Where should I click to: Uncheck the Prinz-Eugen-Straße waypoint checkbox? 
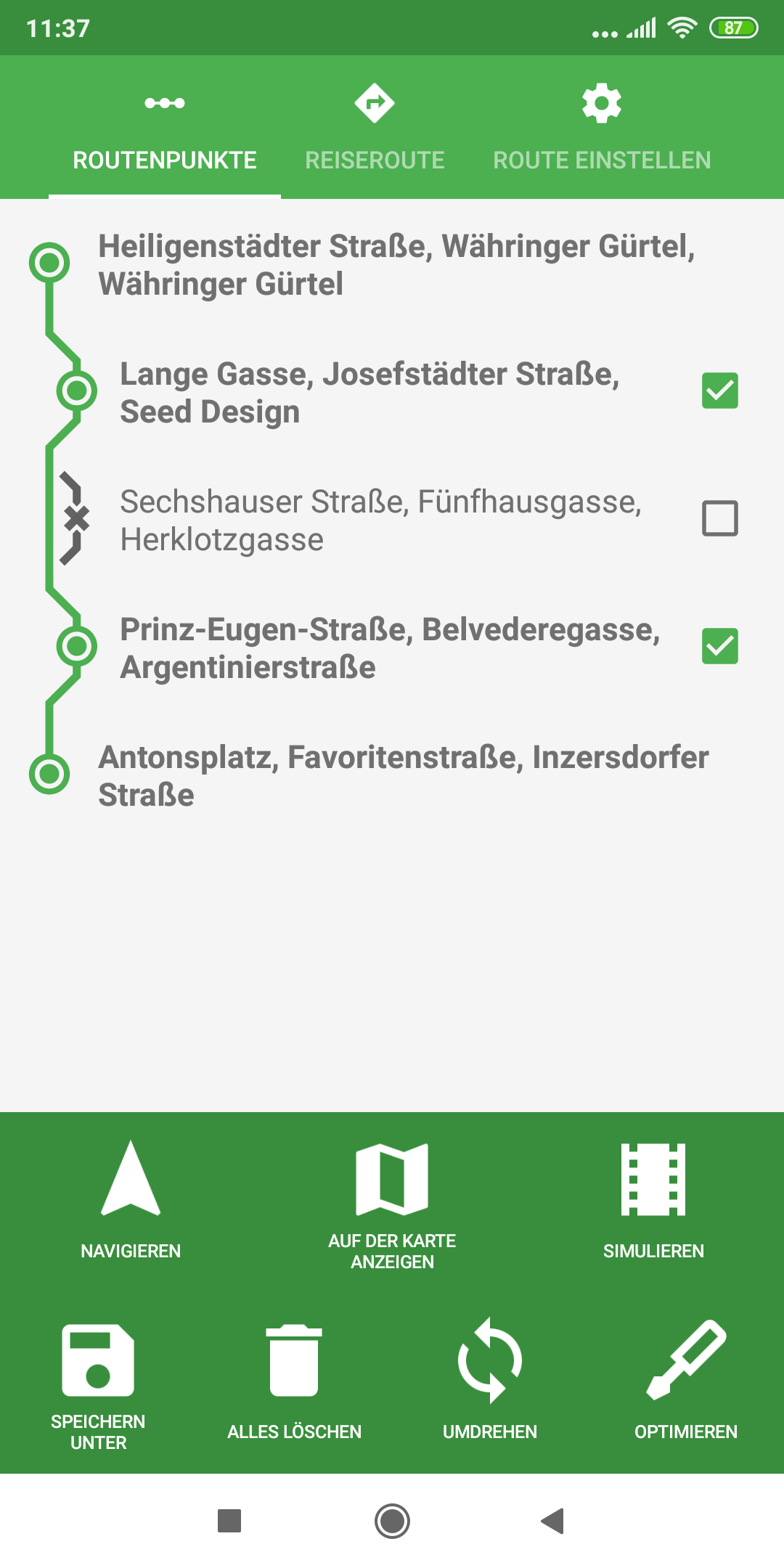pos(719,646)
